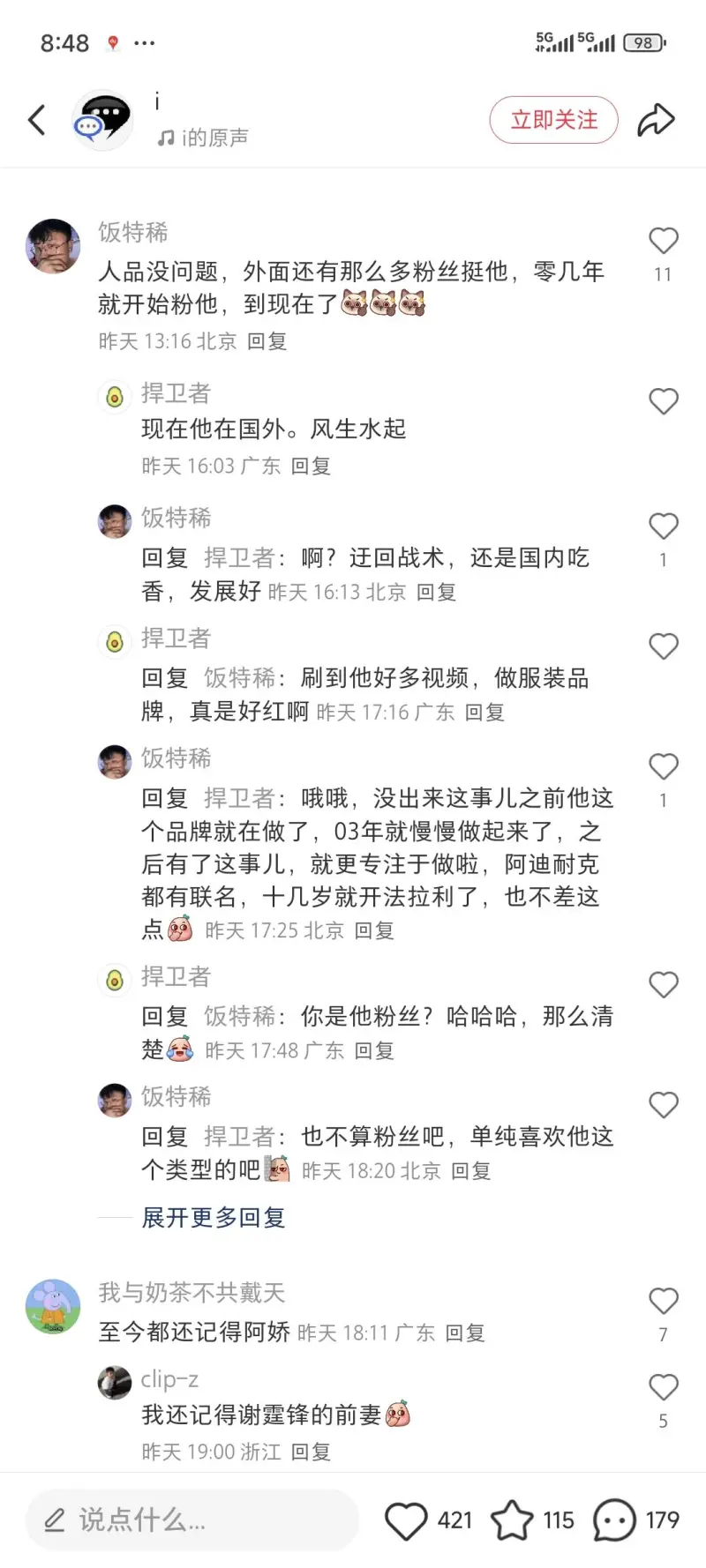Favorite the post with the star icon
706x1568 pixels.
coord(512,1519)
